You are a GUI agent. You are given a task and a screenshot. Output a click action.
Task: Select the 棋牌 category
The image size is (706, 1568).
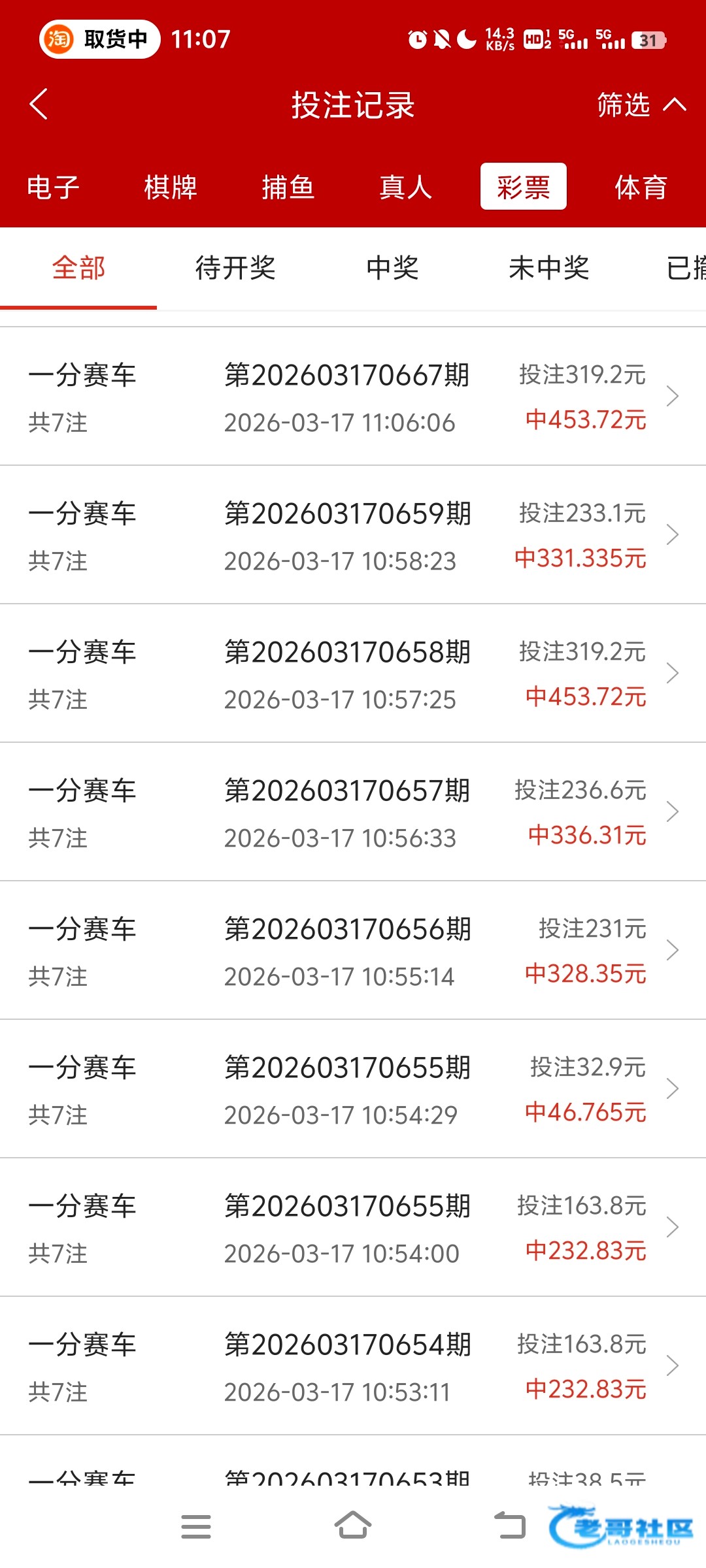point(170,188)
